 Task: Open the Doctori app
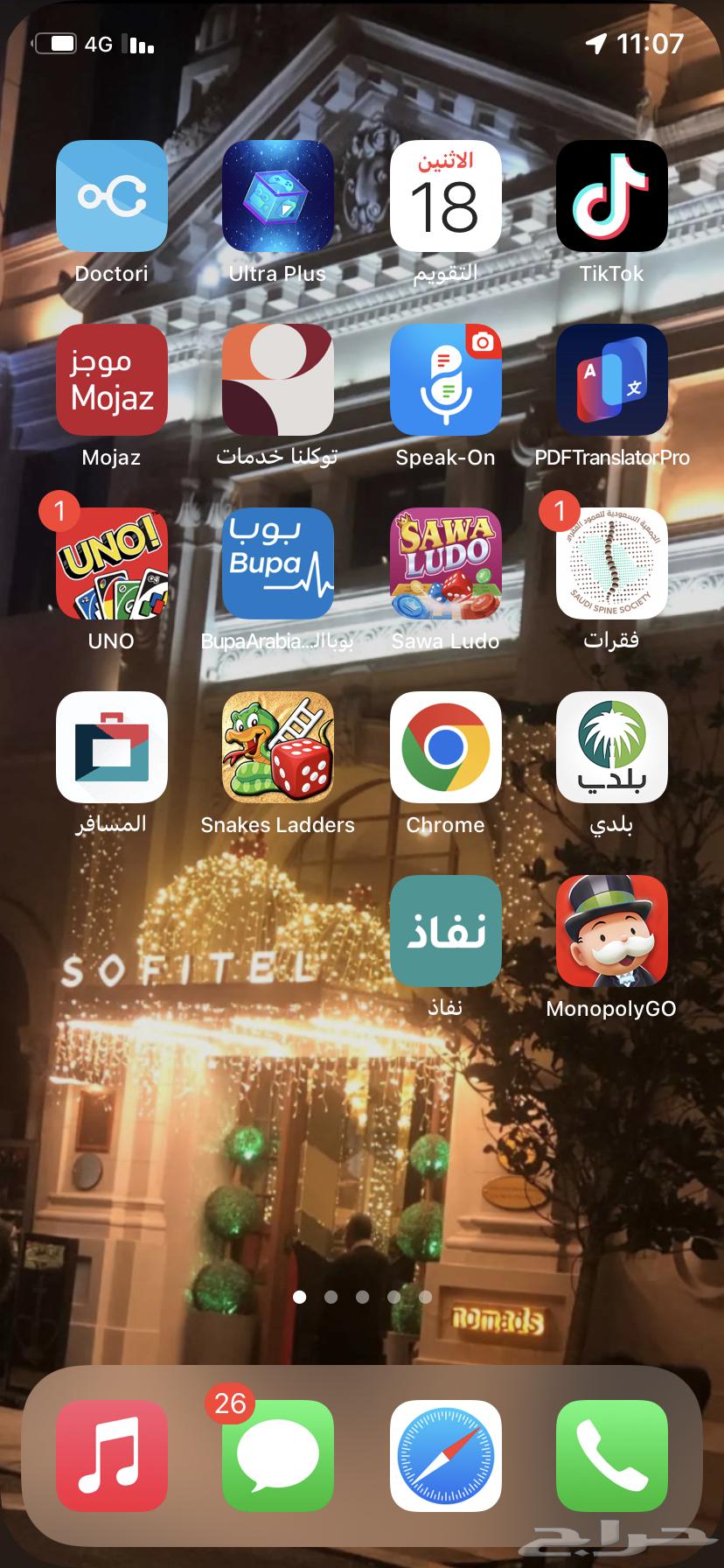click(112, 196)
